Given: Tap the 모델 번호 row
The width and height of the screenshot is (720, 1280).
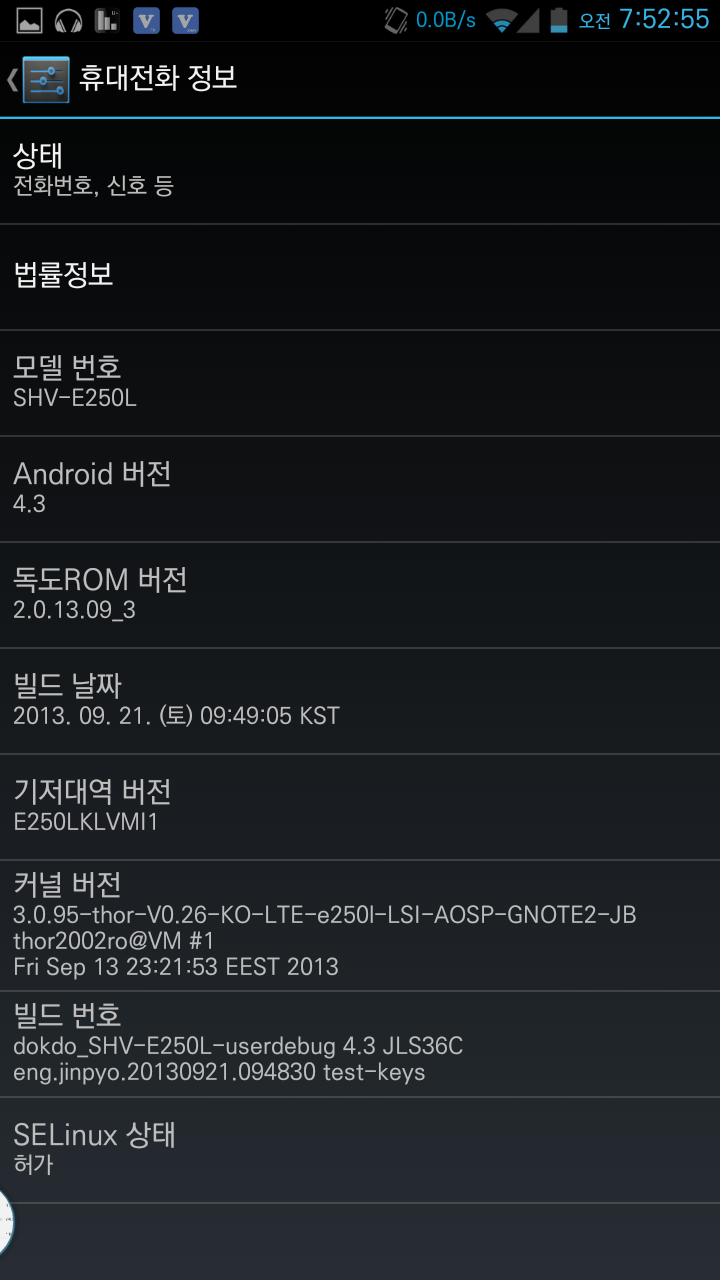Looking at the screenshot, I should pos(360,382).
